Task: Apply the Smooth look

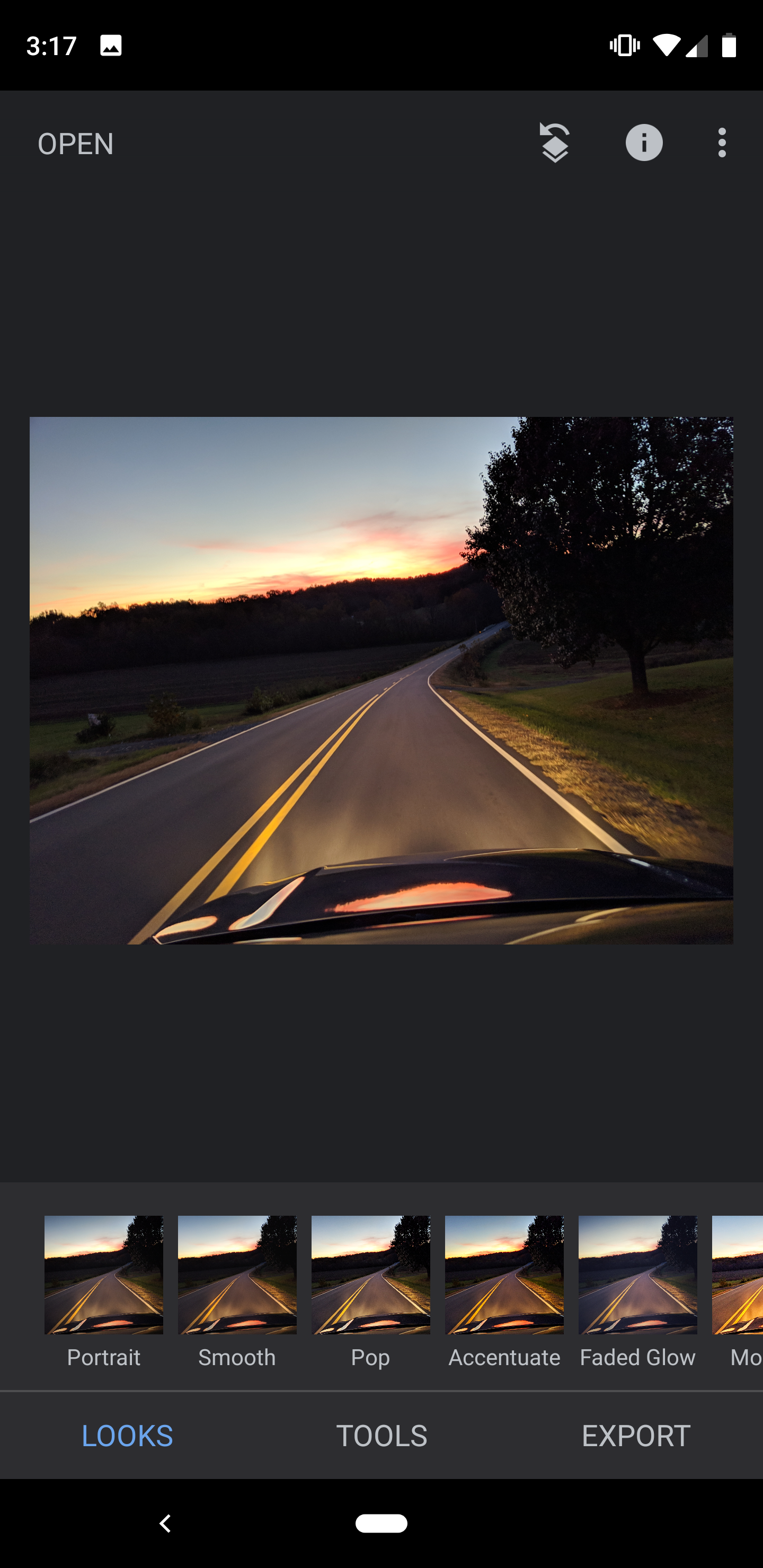Action: 237,1275
